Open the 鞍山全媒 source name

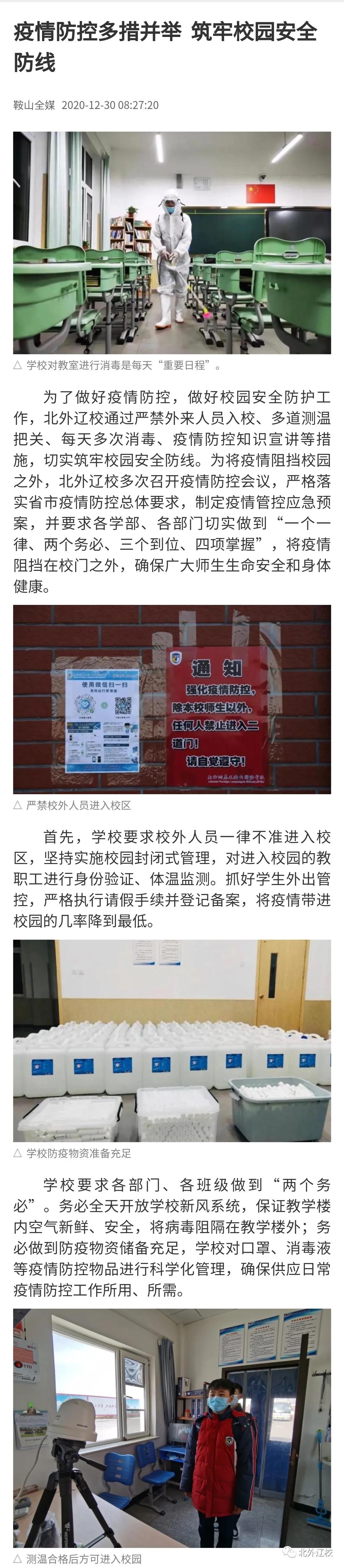point(34,105)
